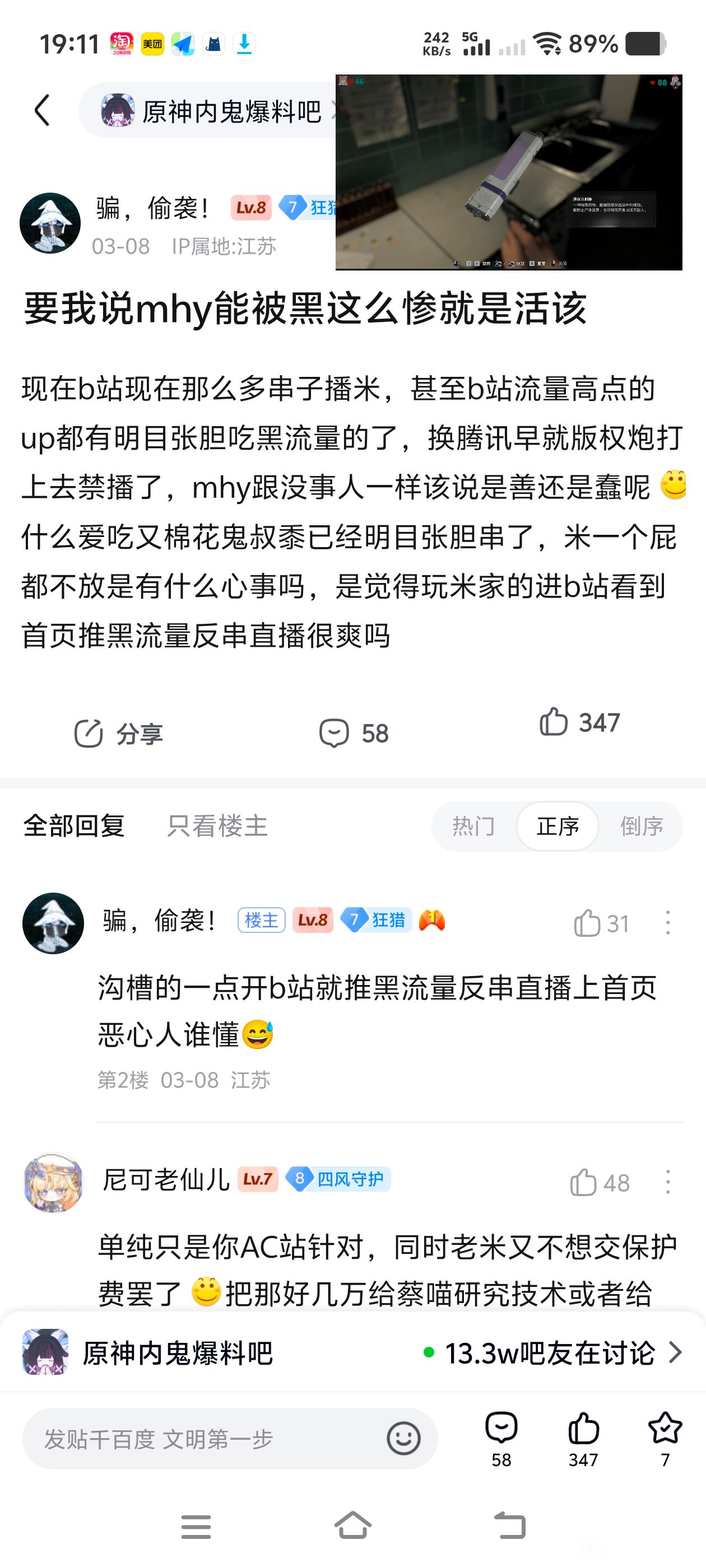This screenshot has height=1568, width=706.
Task: Like 尼可老仙儿's reply
Action: coord(599,1183)
